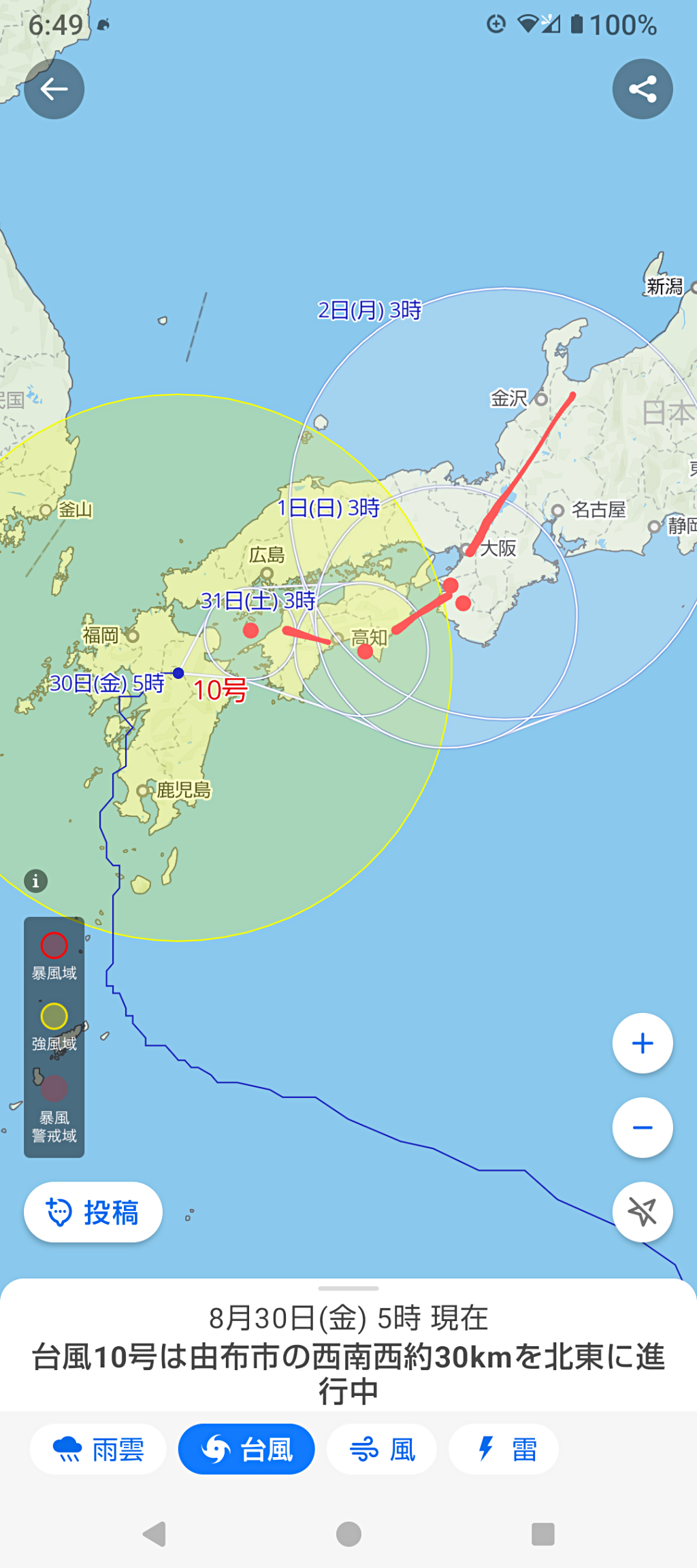Tap the current location arrow button
This screenshot has width=697, height=1568.
point(642,1212)
